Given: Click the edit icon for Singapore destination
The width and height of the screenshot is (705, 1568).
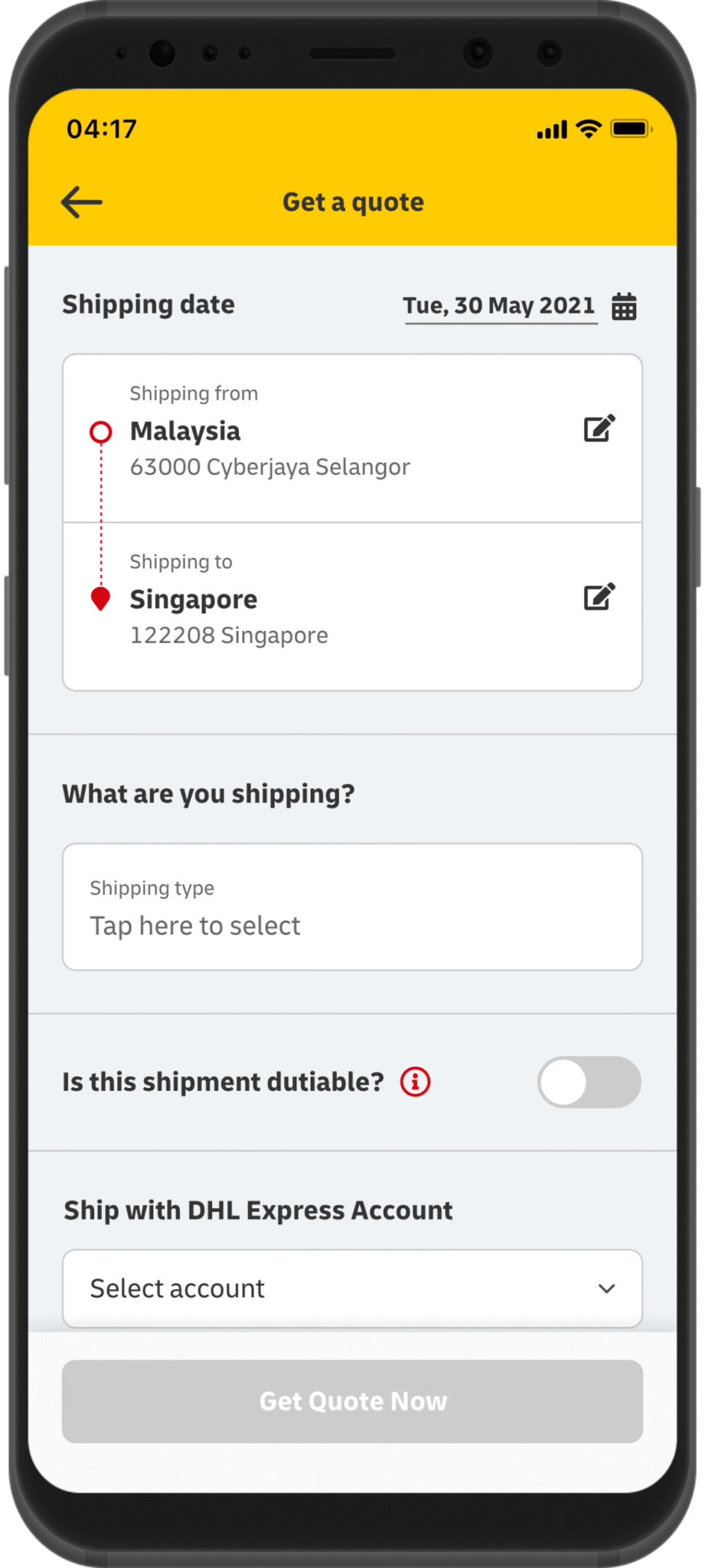Looking at the screenshot, I should click(599, 597).
